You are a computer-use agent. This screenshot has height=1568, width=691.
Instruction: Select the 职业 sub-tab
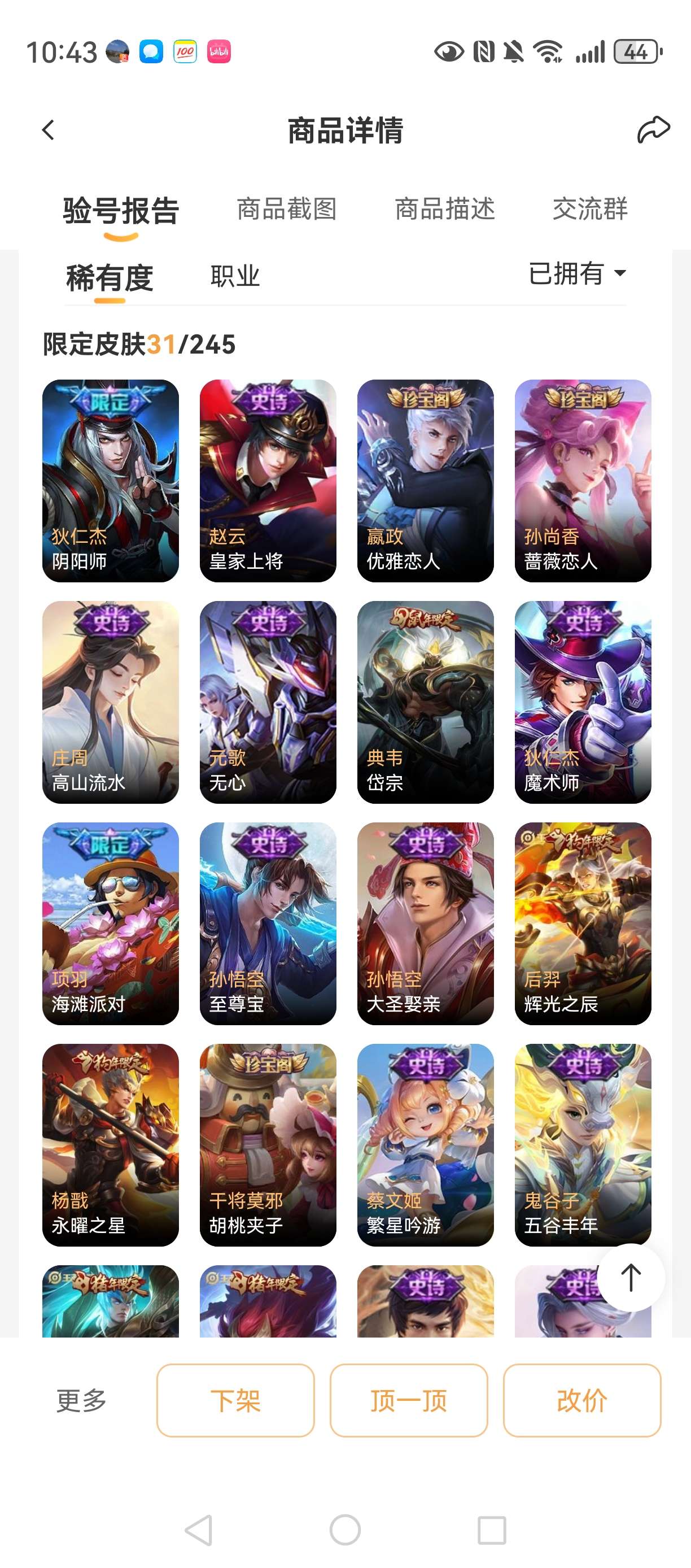point(235,276)
